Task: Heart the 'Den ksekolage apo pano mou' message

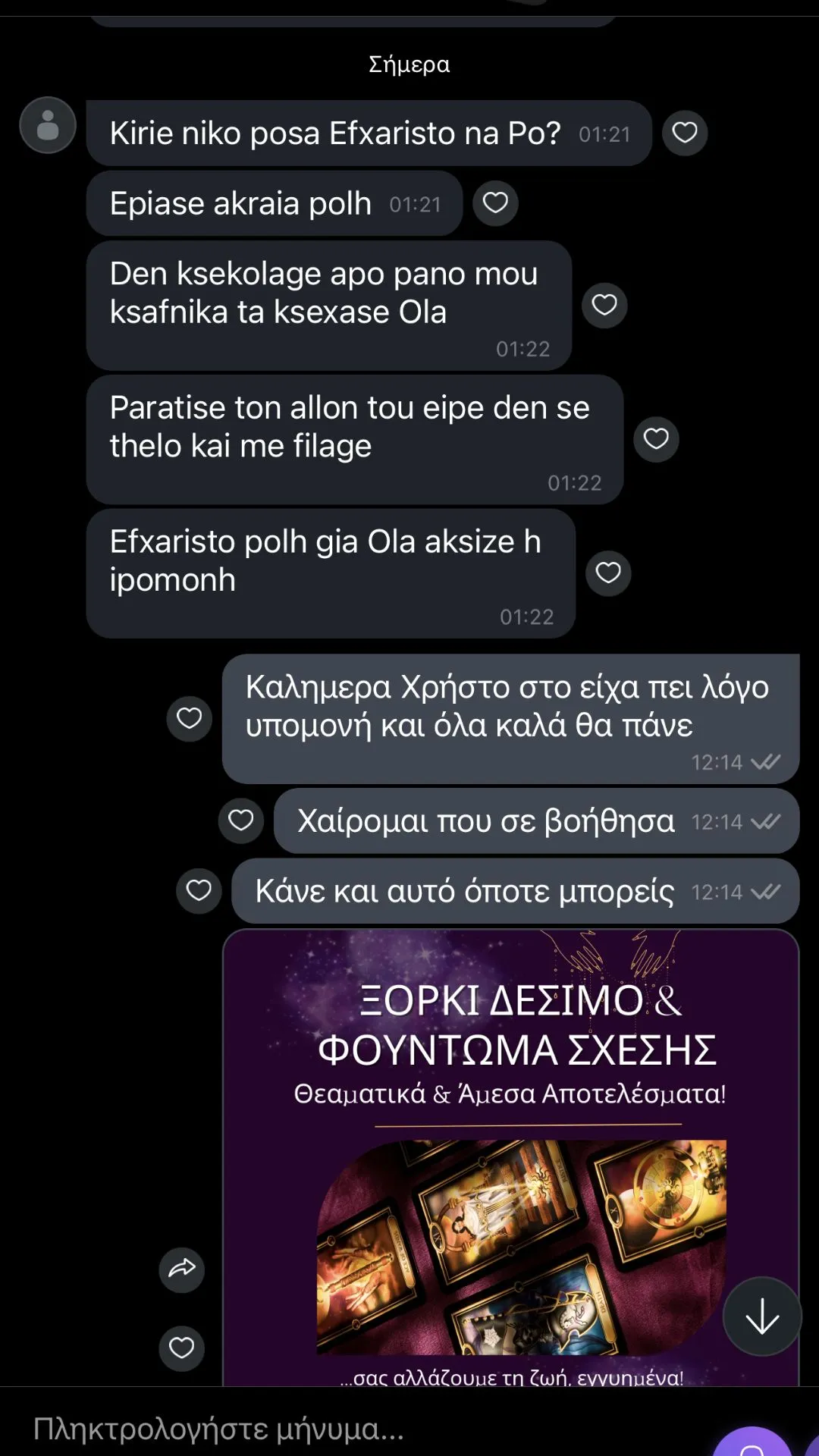Action: 604,305
